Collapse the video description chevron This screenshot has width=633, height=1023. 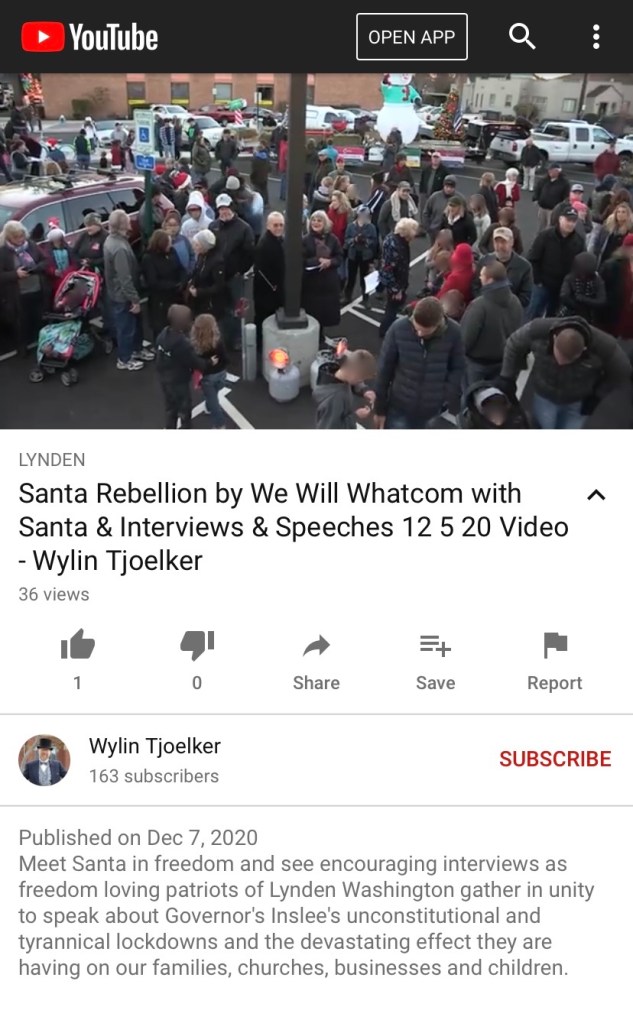[x=596, y=495]
